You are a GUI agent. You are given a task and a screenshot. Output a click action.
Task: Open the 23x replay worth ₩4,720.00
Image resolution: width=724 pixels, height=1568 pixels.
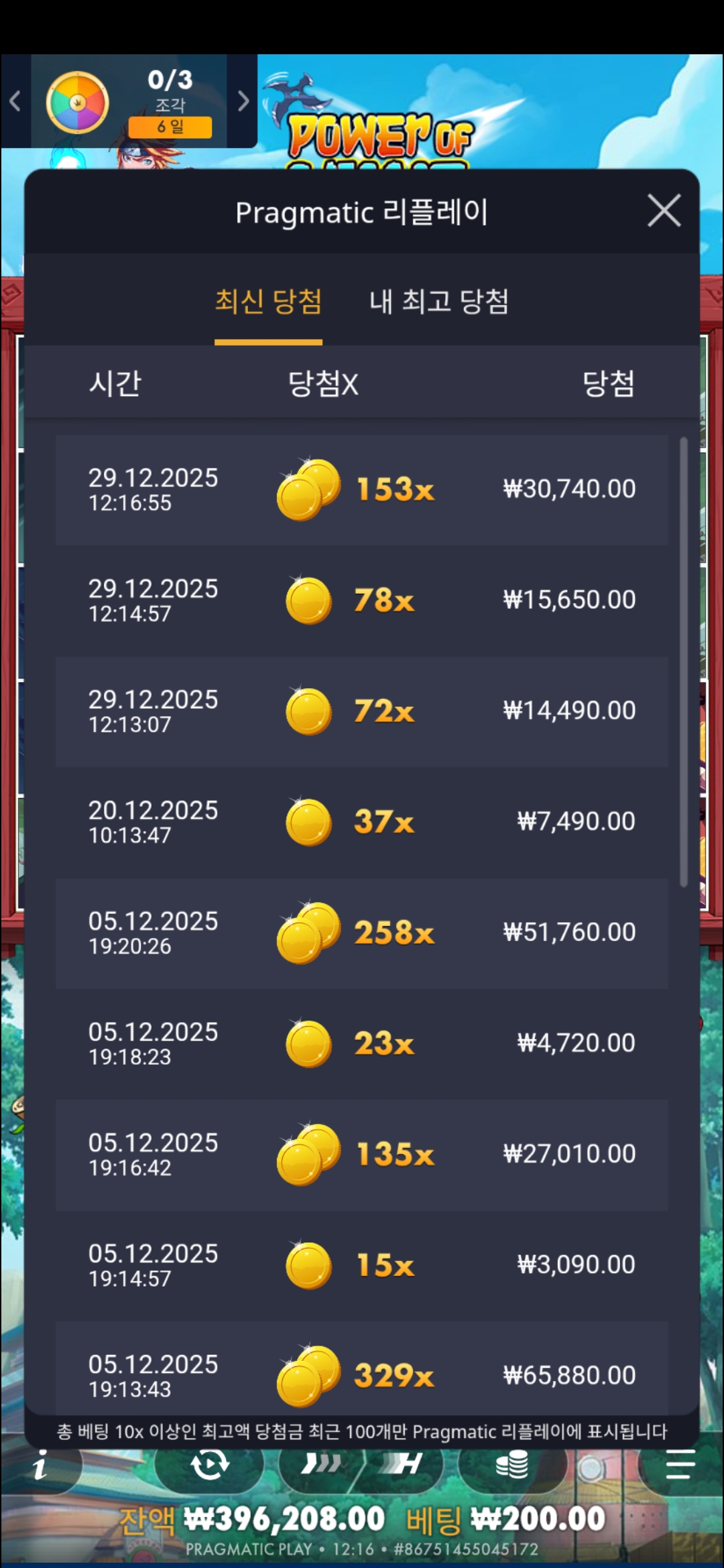(362, 1043)
